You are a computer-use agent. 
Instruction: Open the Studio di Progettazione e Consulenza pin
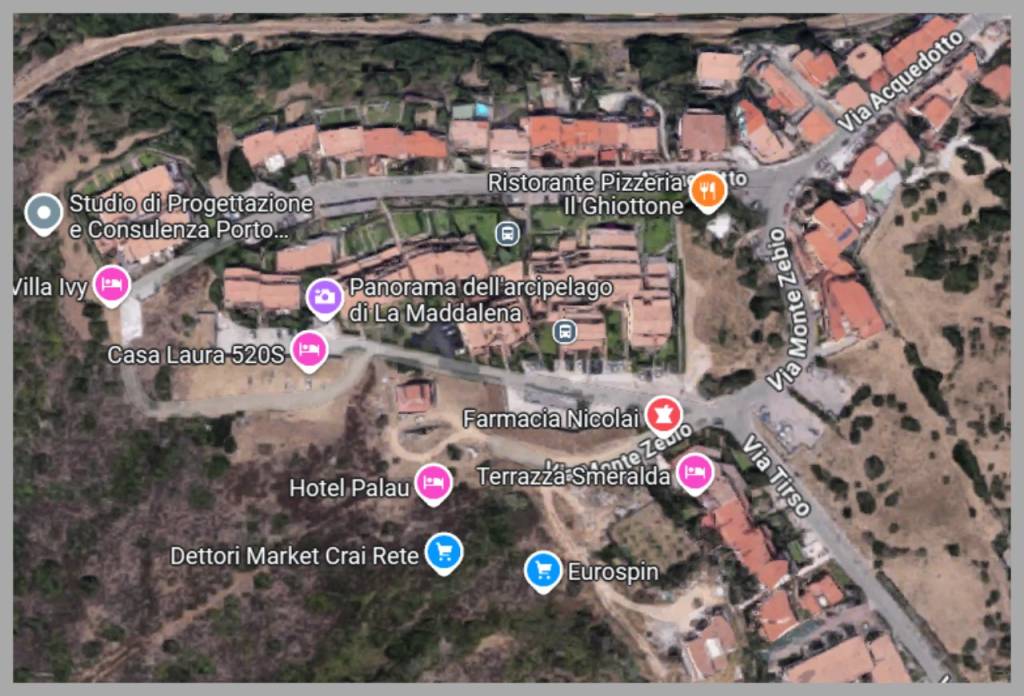click(43, 212)
